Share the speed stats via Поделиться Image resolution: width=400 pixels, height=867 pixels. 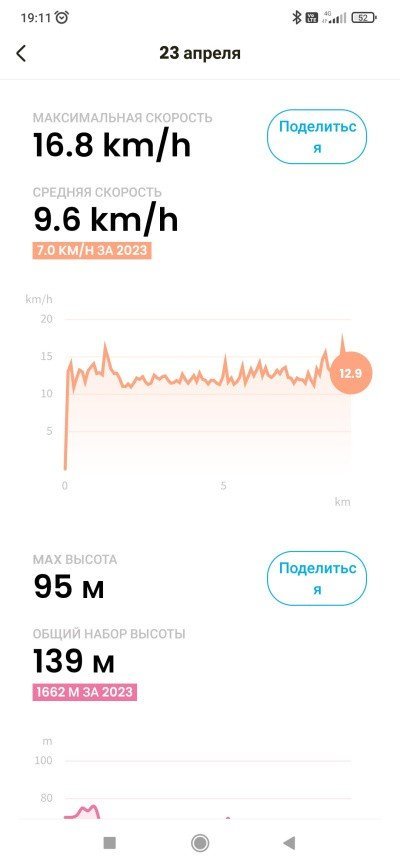pos(317,137)
